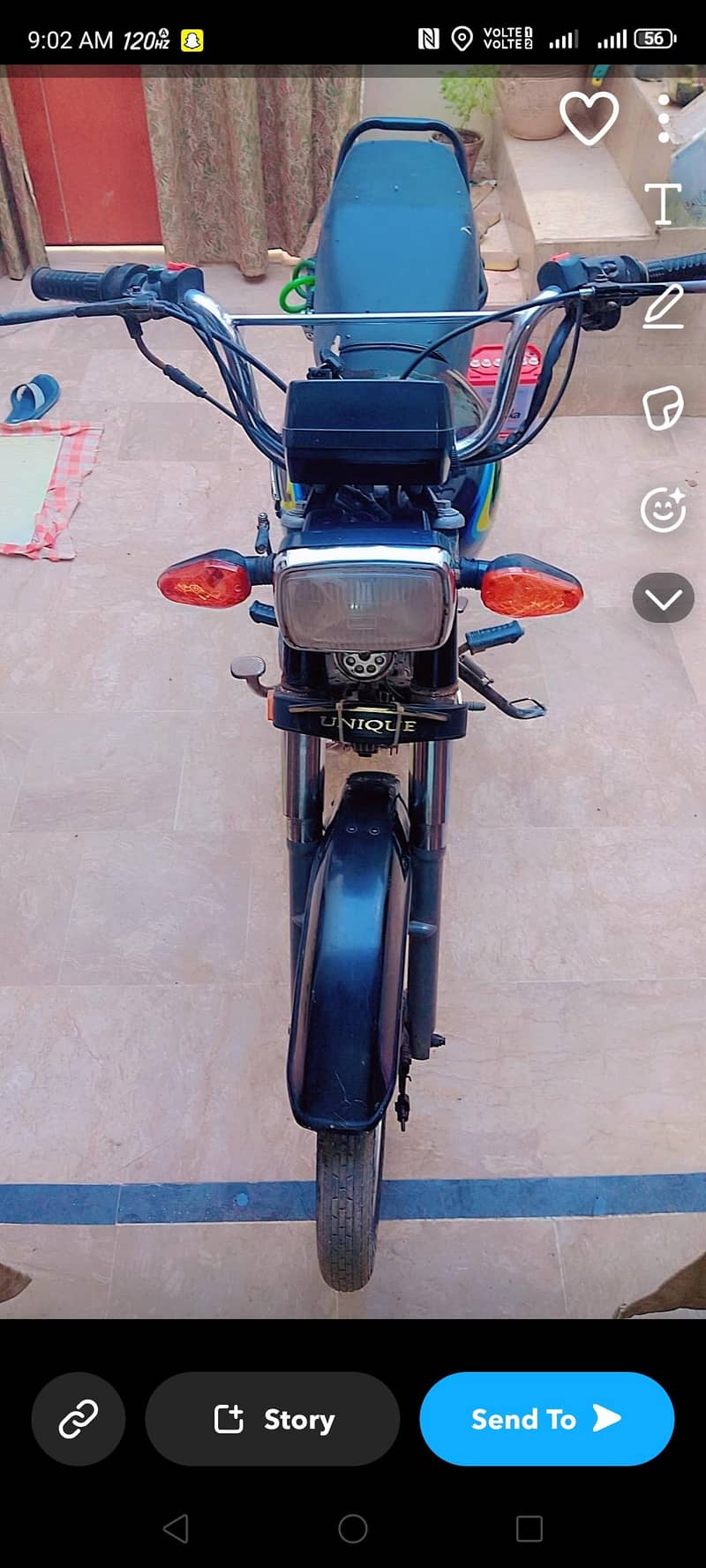Tap the heart icon to favorite the snap
The image size is (706, 1568).
click(x=589, y=117)
